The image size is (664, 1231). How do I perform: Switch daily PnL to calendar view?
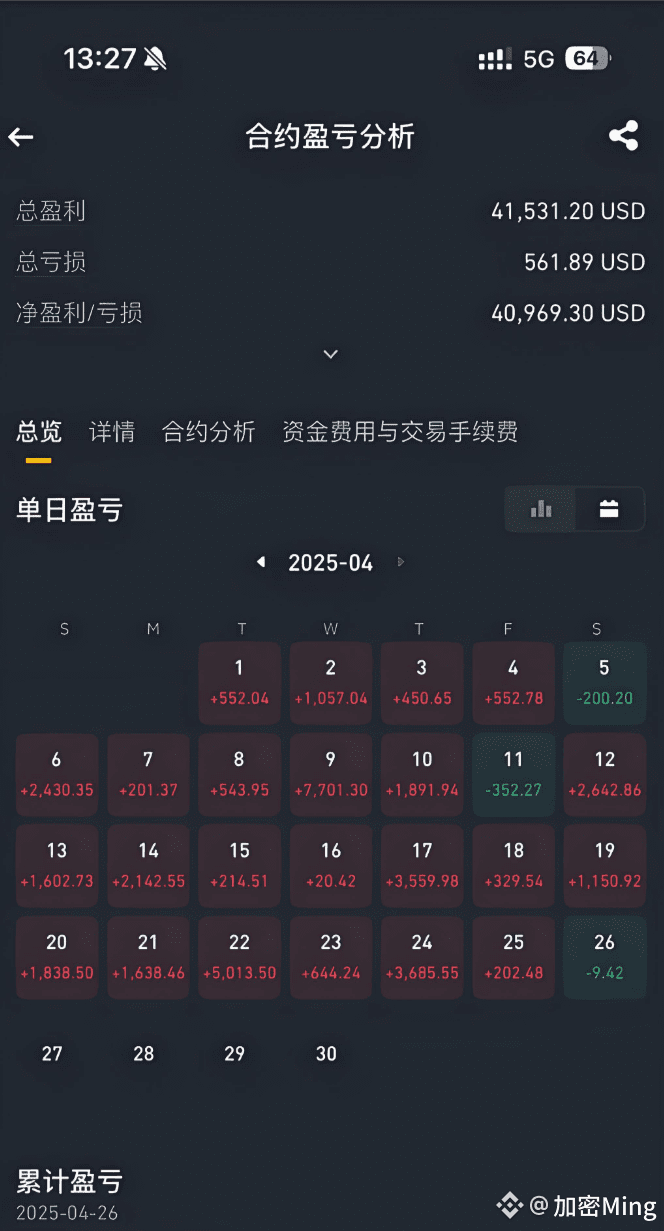coord(609,509)
